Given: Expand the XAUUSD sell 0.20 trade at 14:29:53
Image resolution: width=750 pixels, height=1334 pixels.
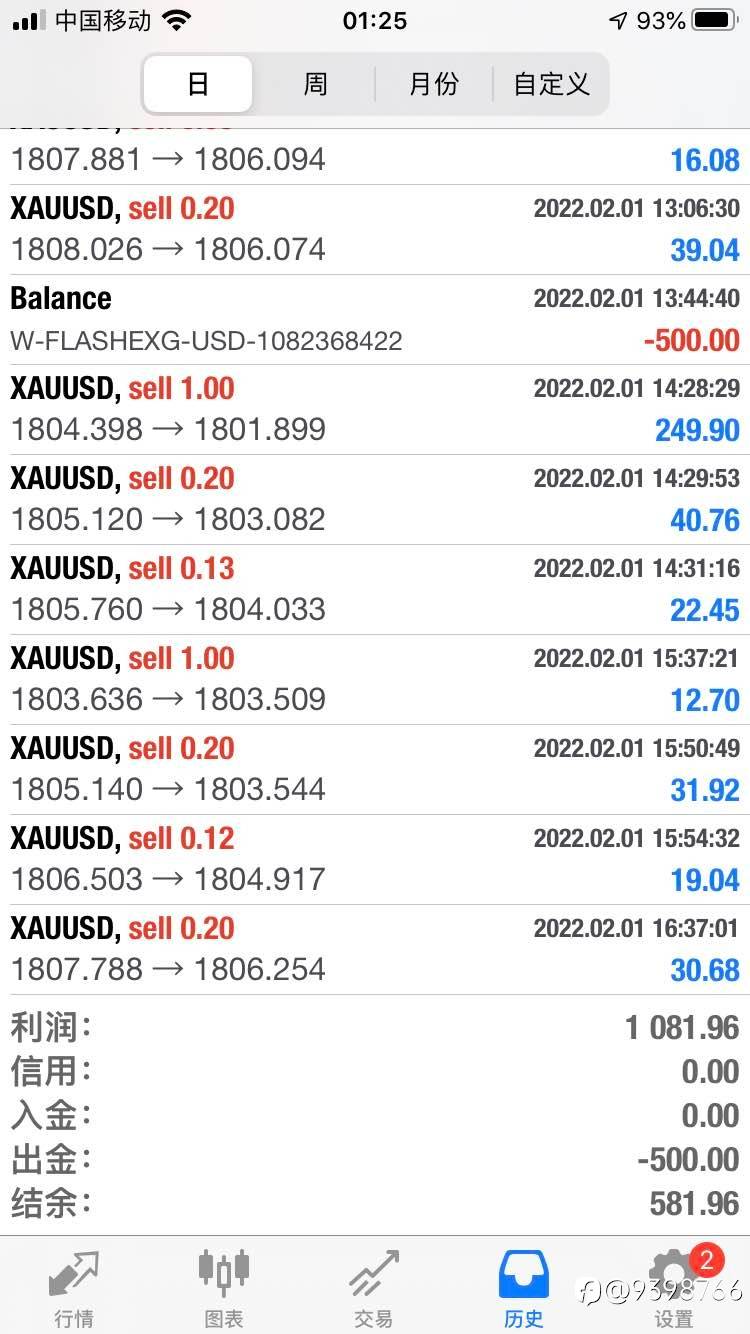Looking at the screenshot, I should [375, 500].
